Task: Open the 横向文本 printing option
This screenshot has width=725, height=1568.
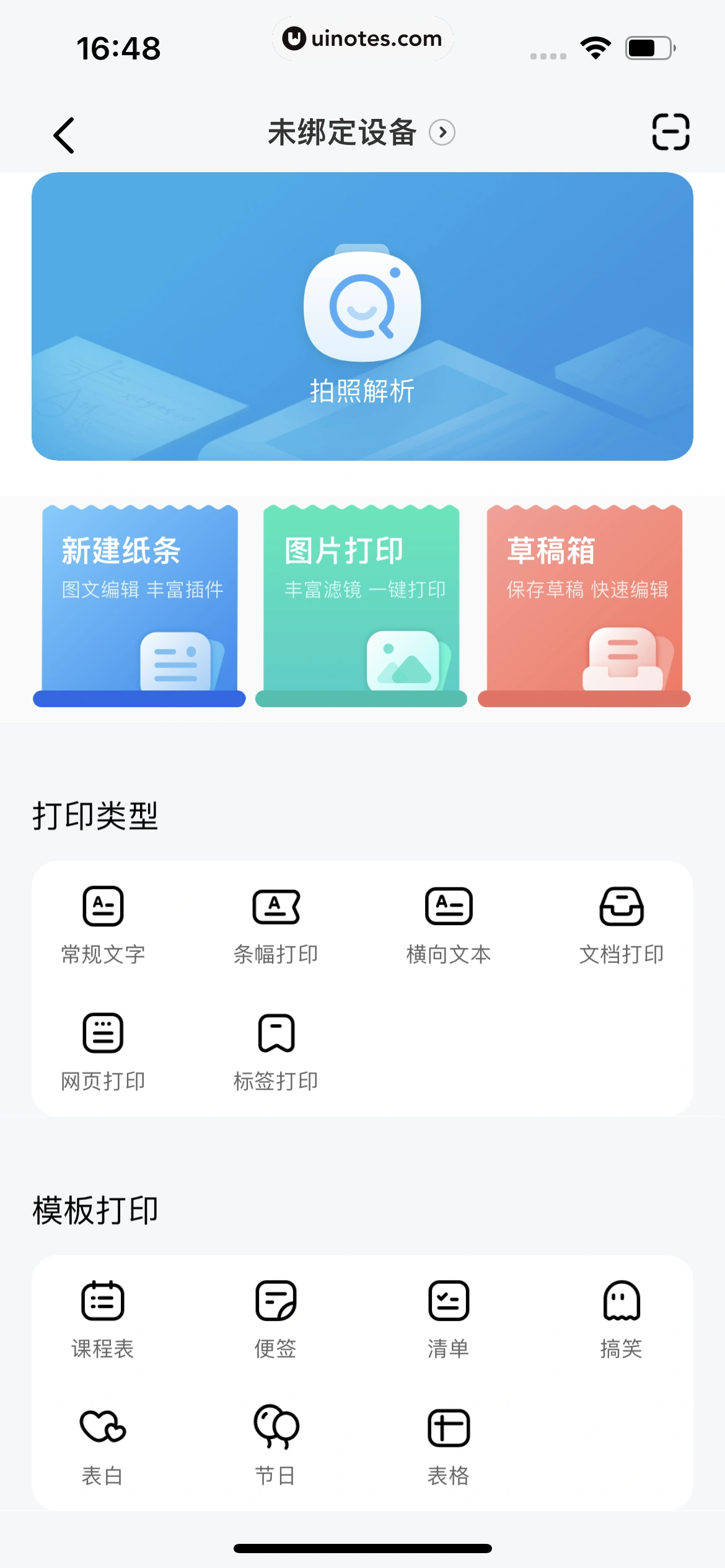Action: 449,906
